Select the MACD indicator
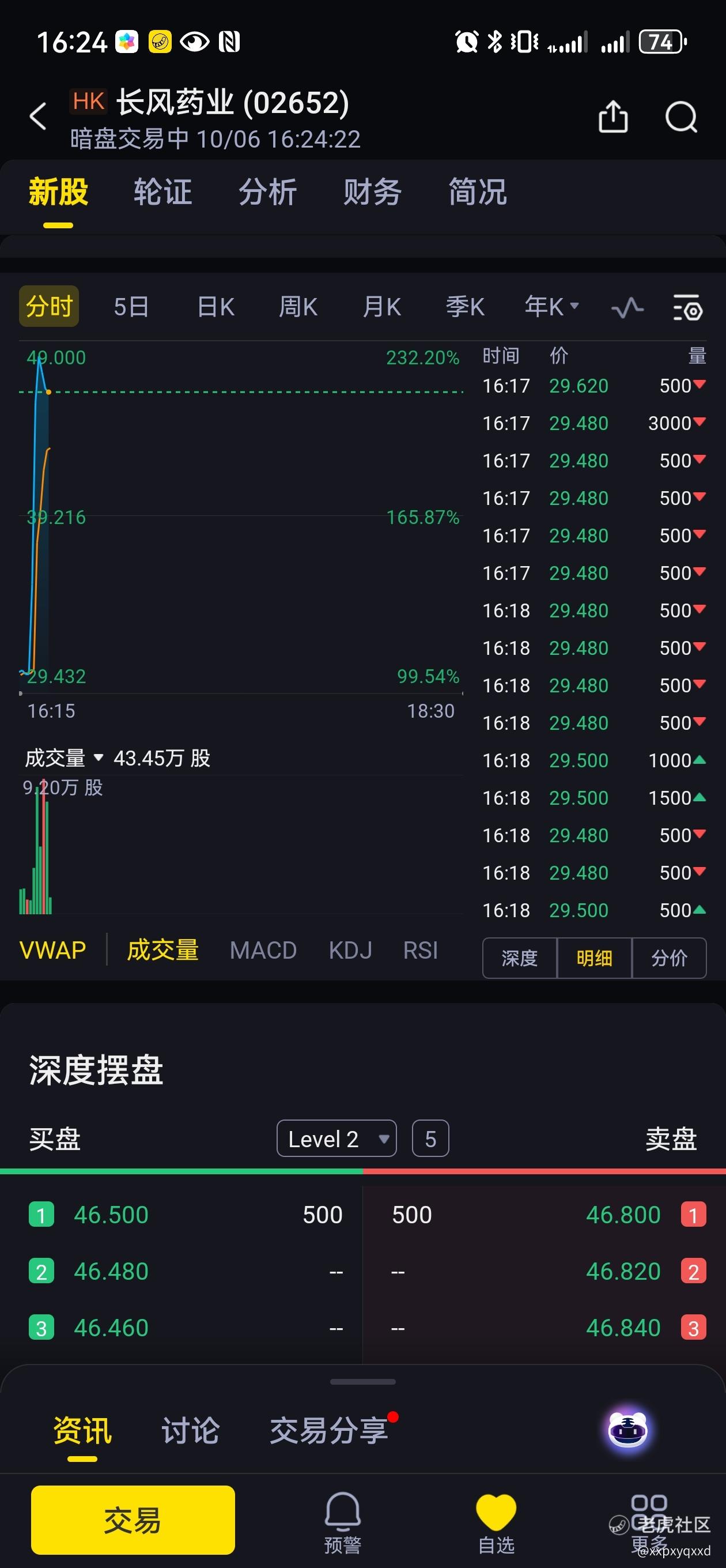The image size is (726, 1568). (x=263, y=950)
